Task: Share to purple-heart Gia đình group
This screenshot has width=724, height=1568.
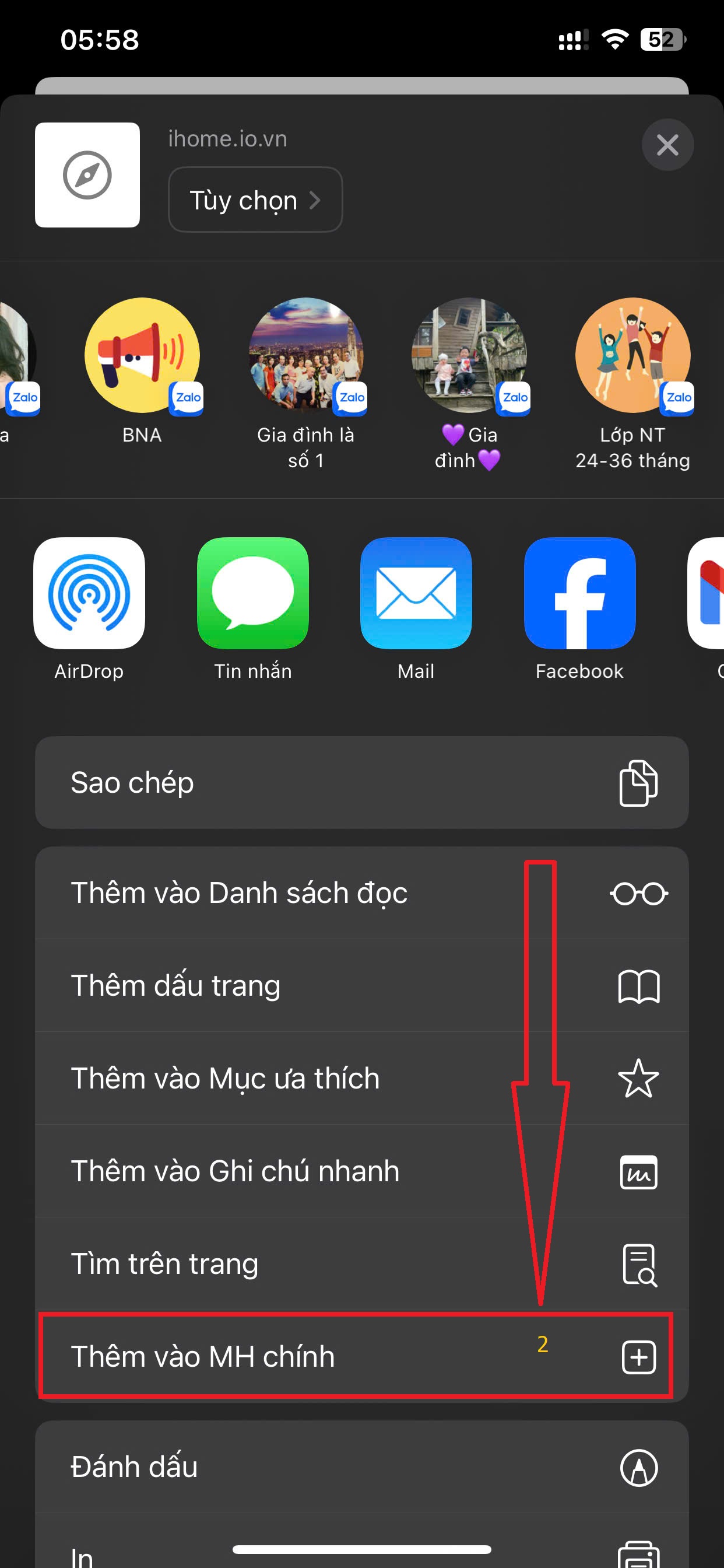Action: click(x=469, y=356)
